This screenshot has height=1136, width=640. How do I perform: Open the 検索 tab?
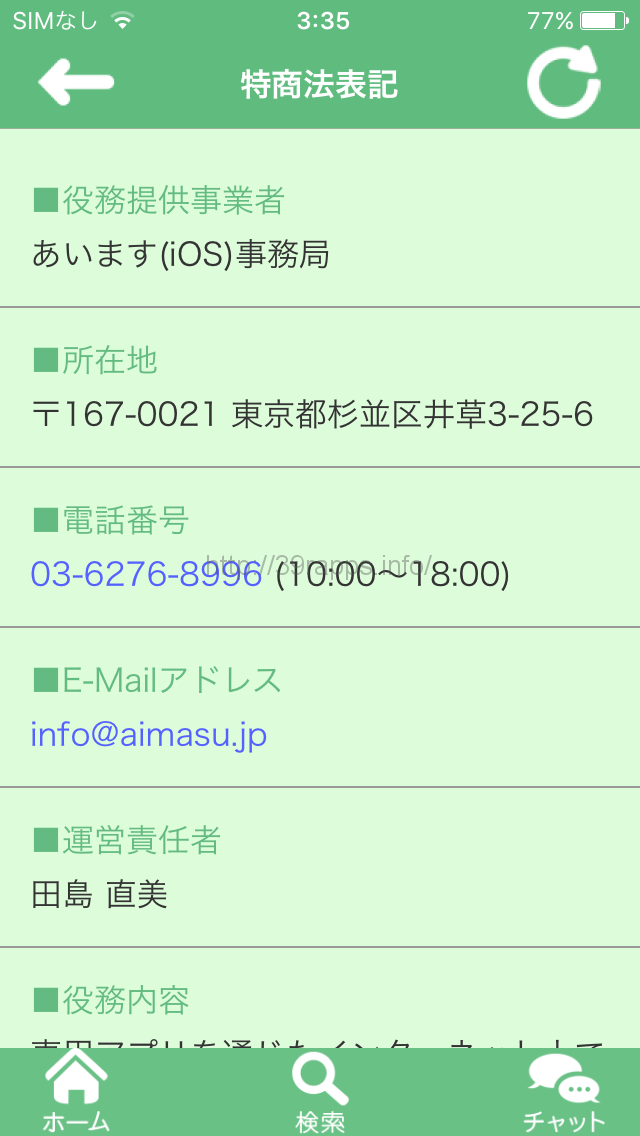pos(320,1093)
